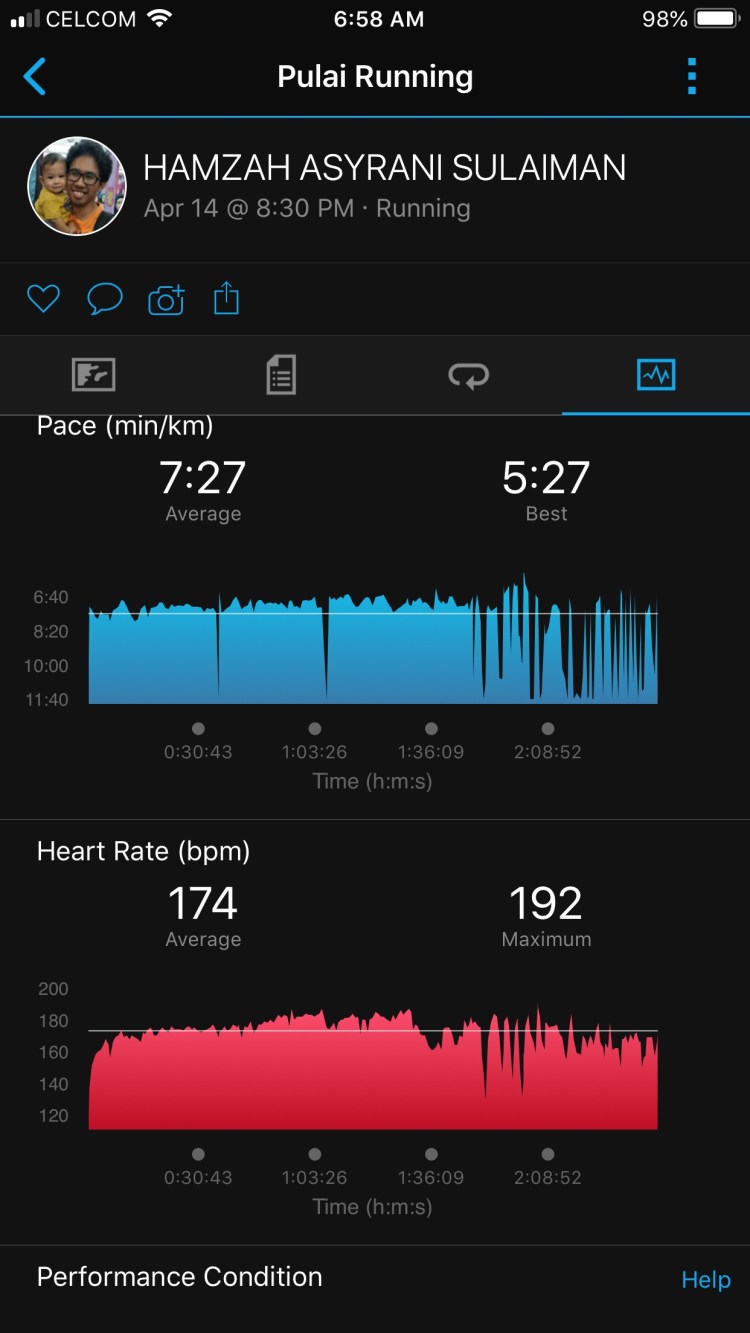Switch to the laps tab
Screen dimensions: 750x1333
(468, 375)
